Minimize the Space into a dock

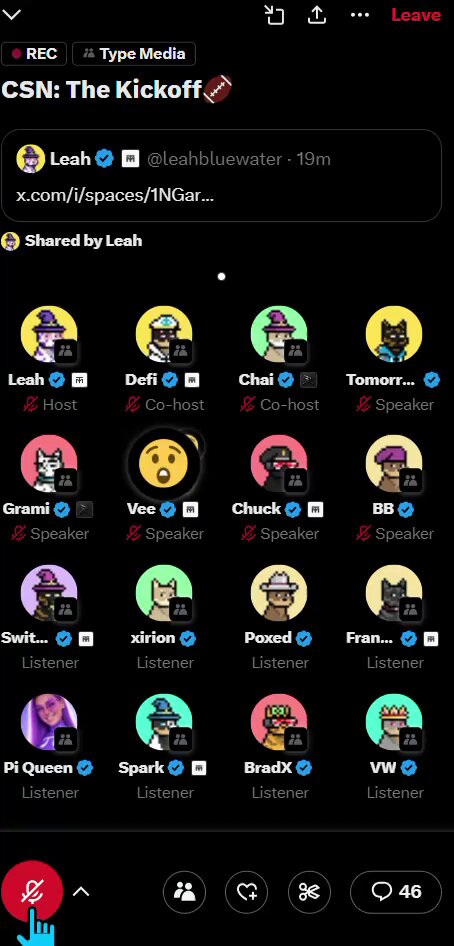pos(275,14)
